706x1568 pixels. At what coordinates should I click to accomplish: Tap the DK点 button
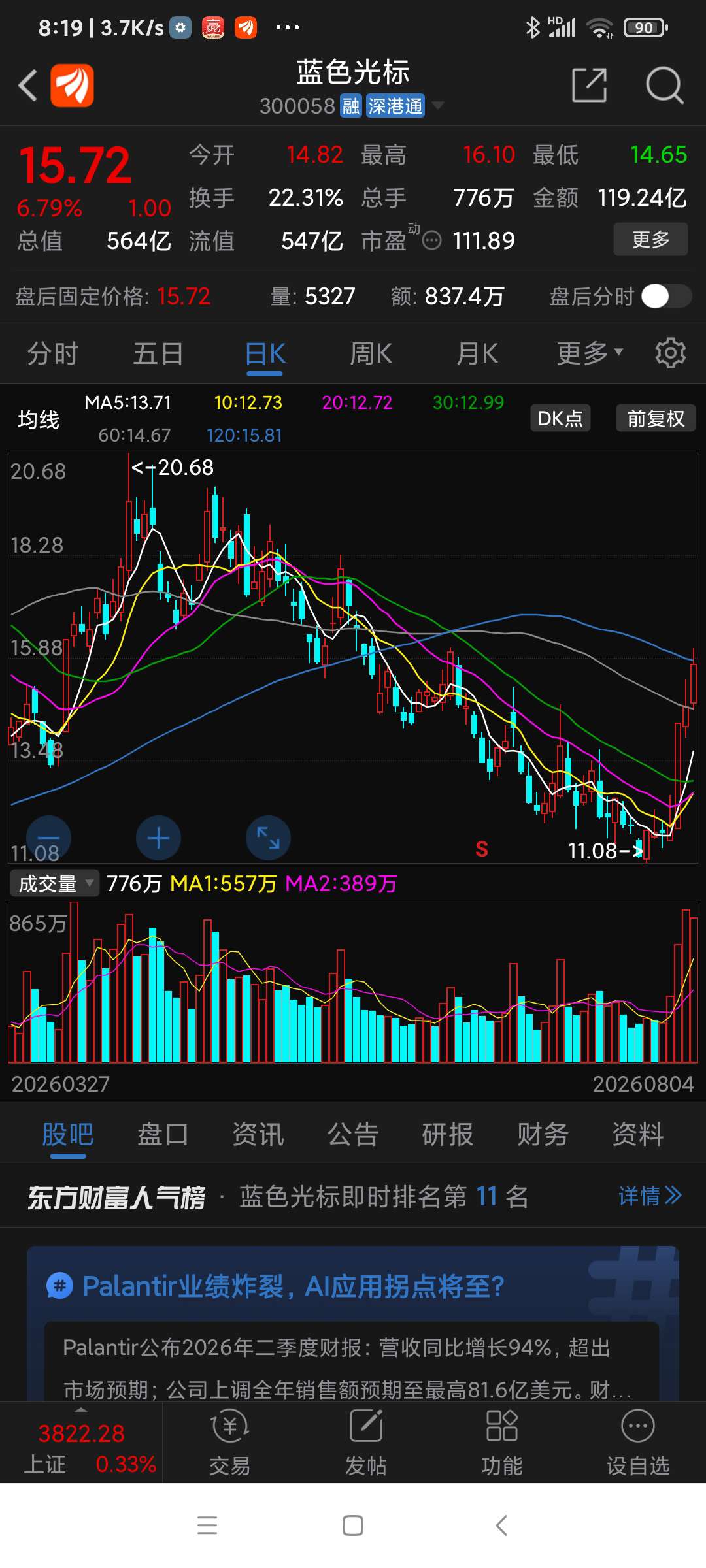tap(560, 418)
